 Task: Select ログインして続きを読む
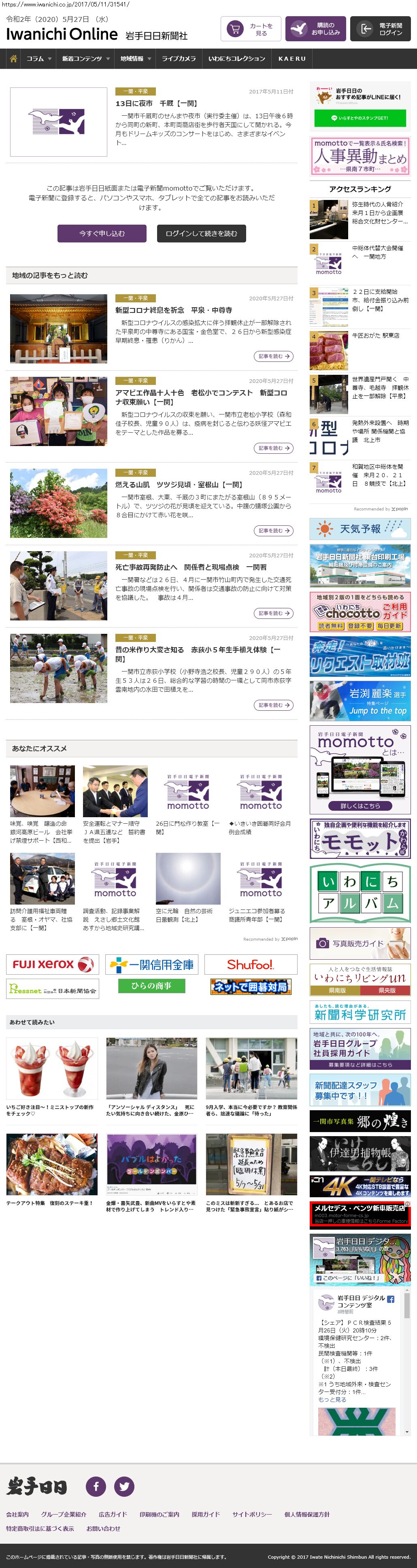coord(201,233)
